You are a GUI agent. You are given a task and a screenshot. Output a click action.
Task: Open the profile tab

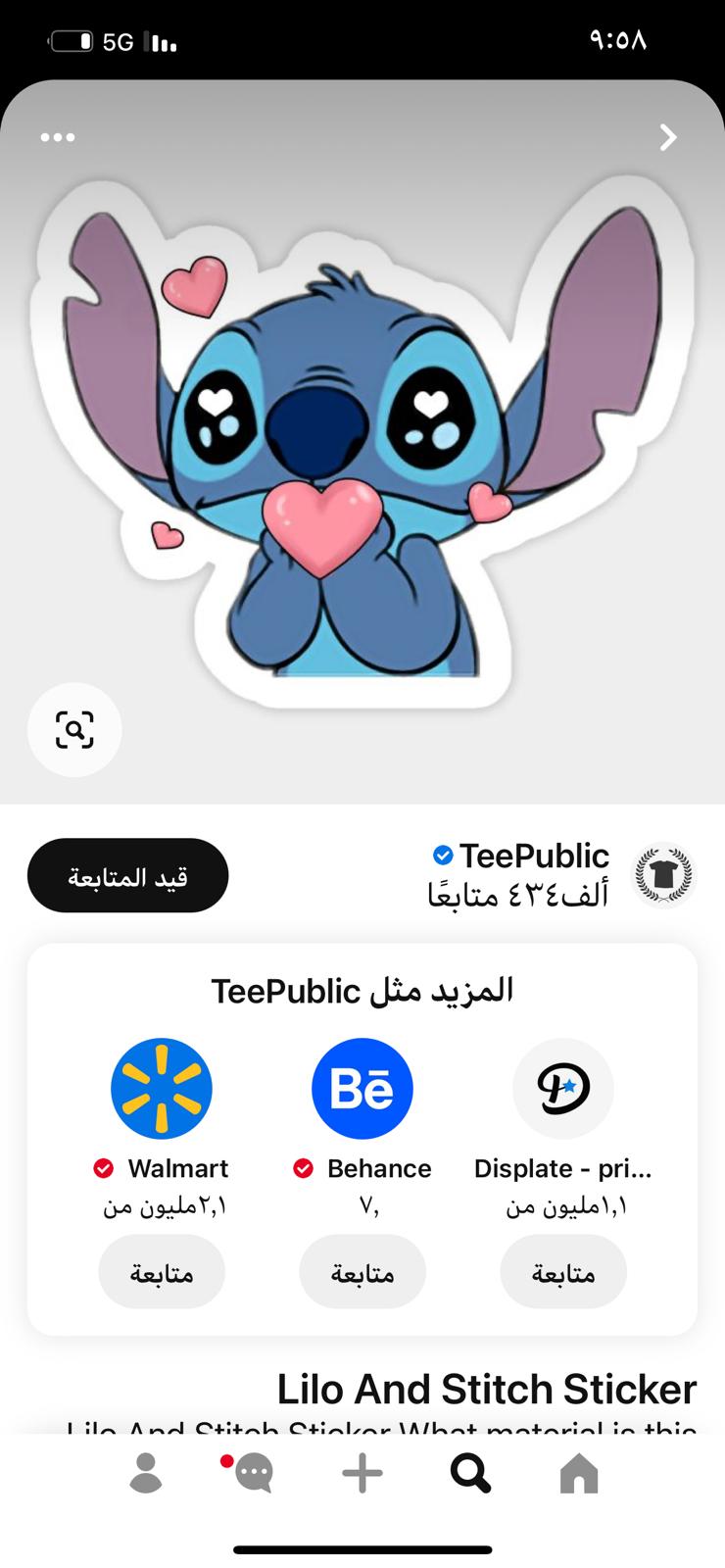[x=146, y=1473]
